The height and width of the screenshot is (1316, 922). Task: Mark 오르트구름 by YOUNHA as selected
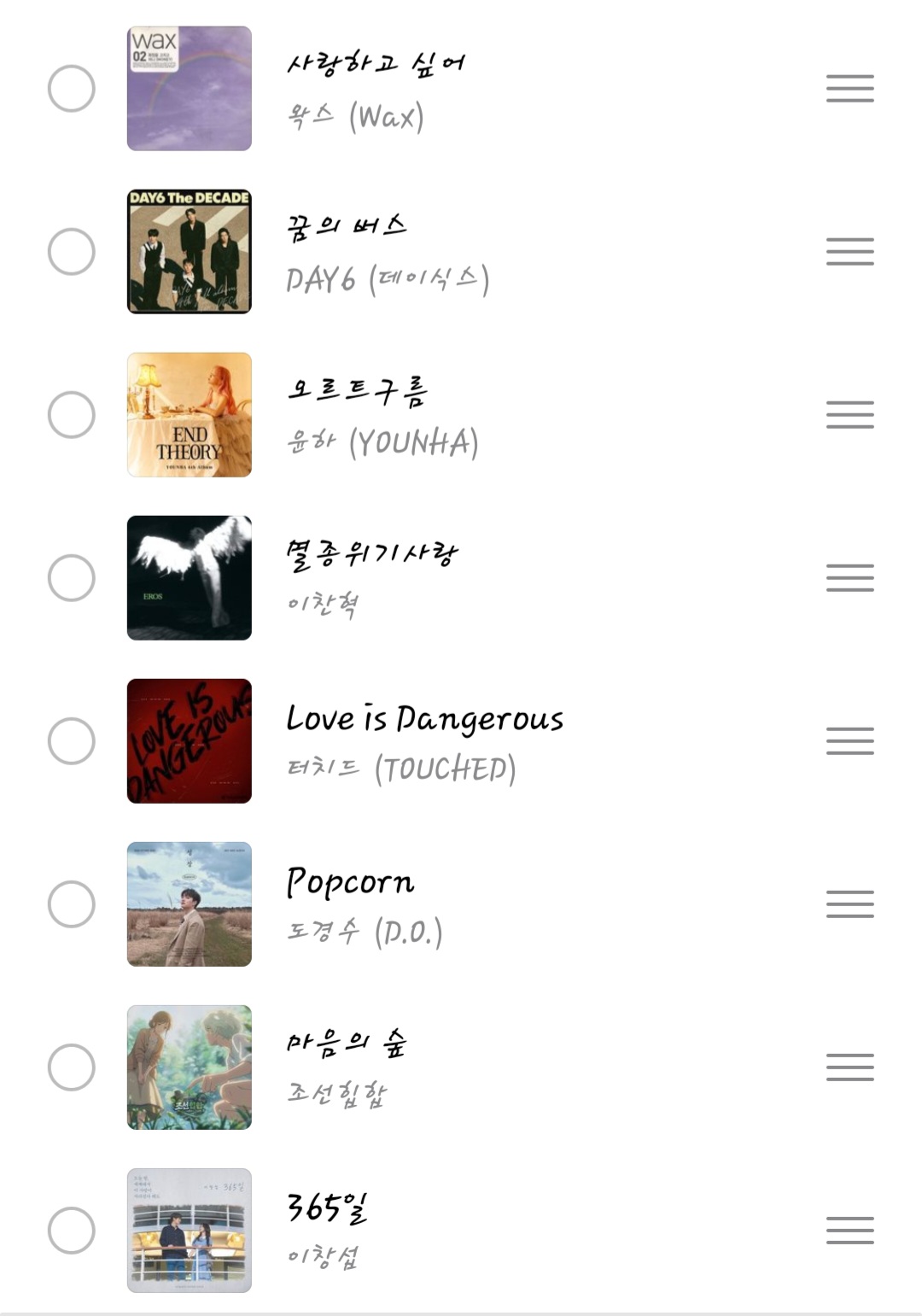72,415
